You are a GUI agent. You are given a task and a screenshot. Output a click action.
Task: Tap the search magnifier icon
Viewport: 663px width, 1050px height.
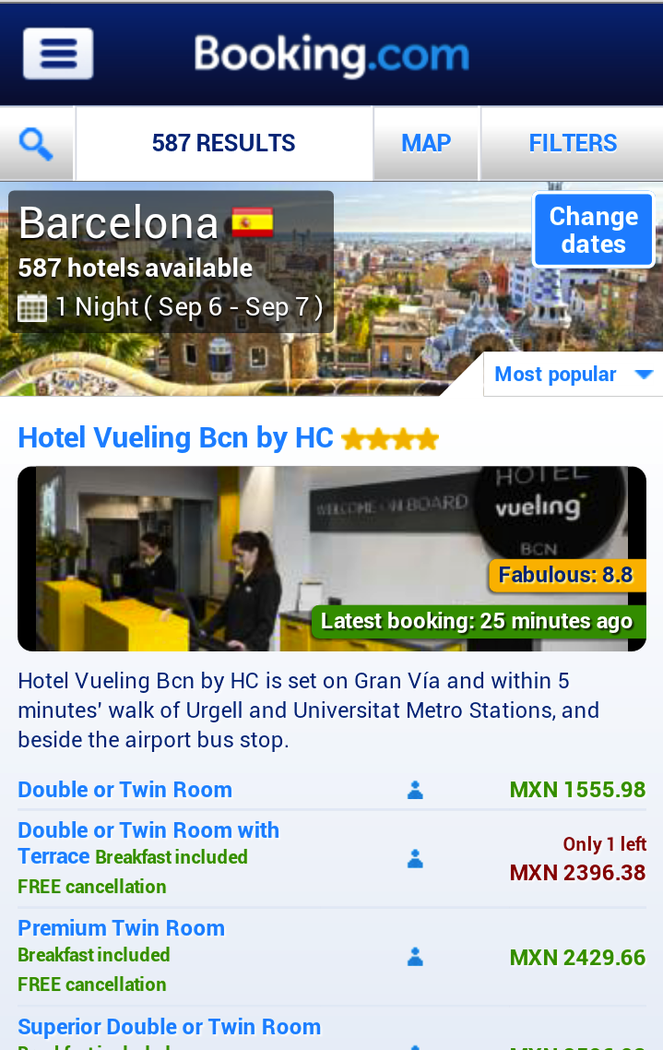[x=37, y=144]
